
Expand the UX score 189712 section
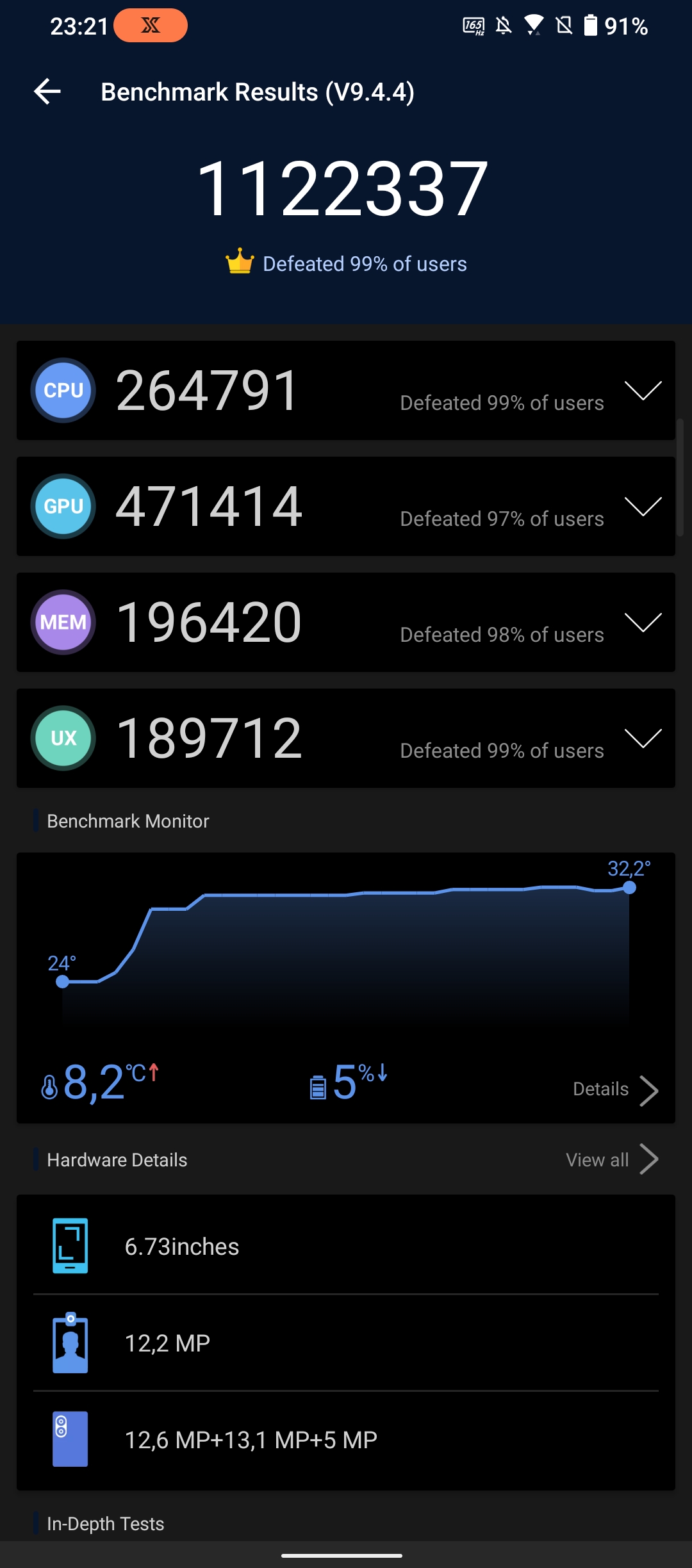click(x=643, y=738)
